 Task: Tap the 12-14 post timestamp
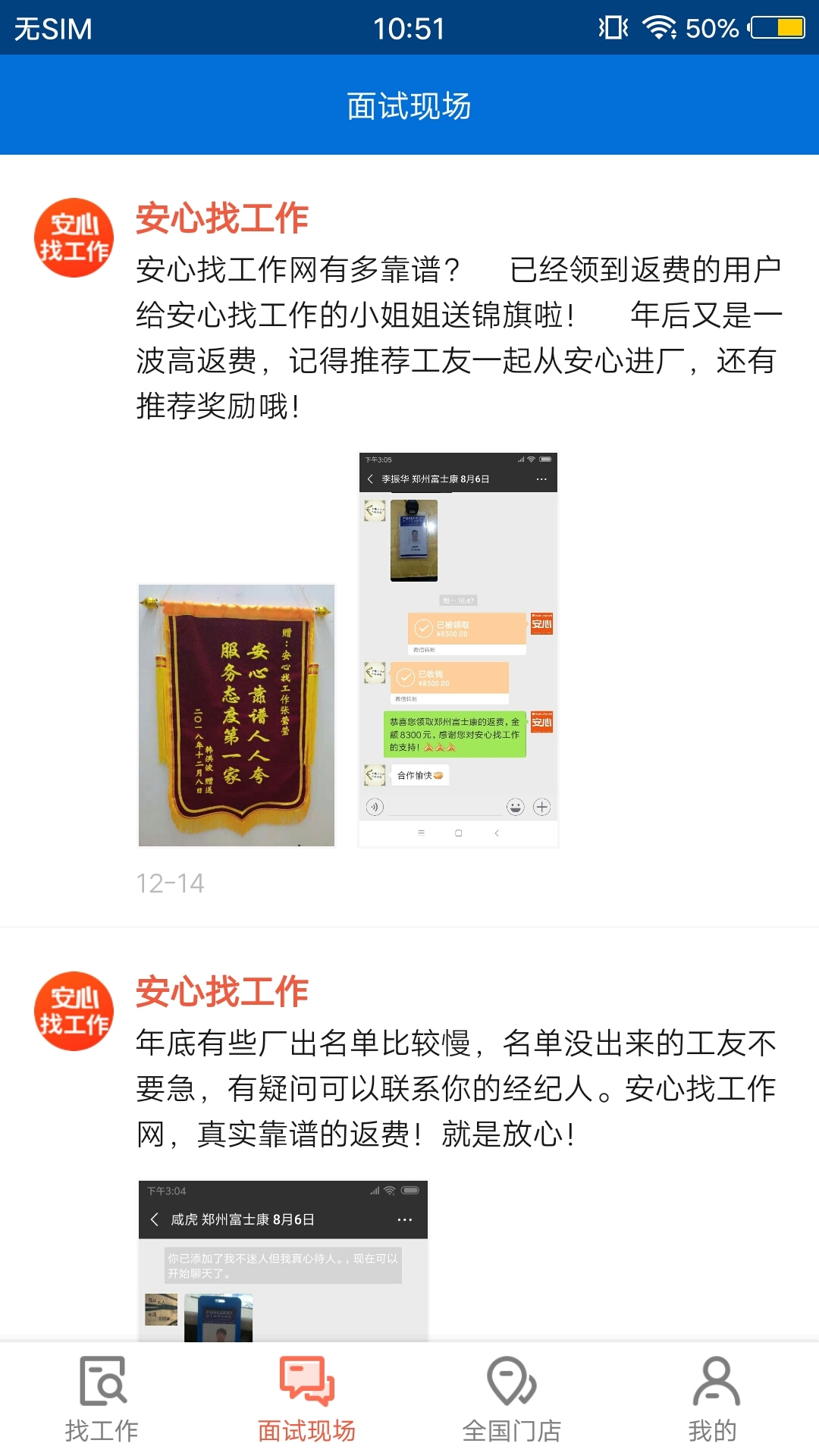171,882
